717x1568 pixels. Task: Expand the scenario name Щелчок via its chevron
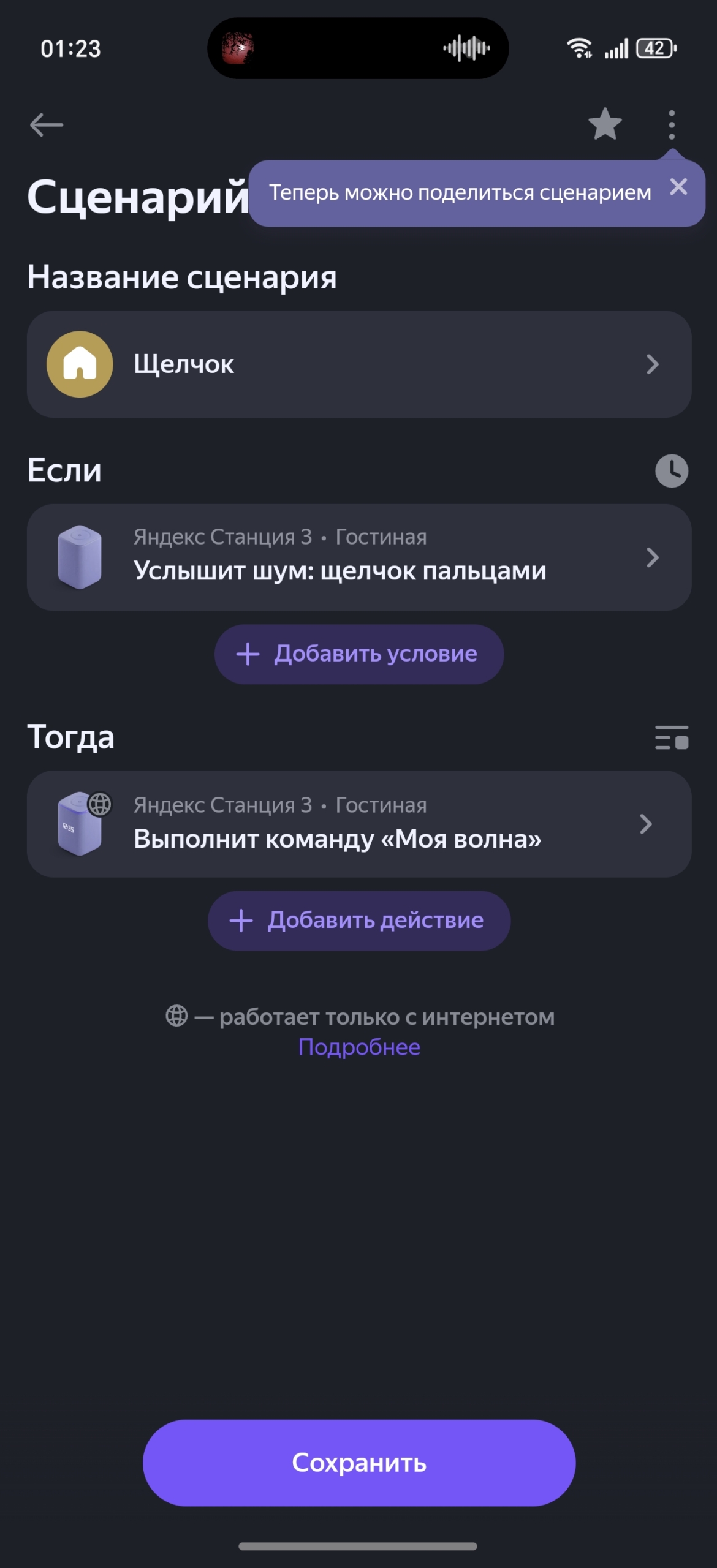click(x=653, y=364)
